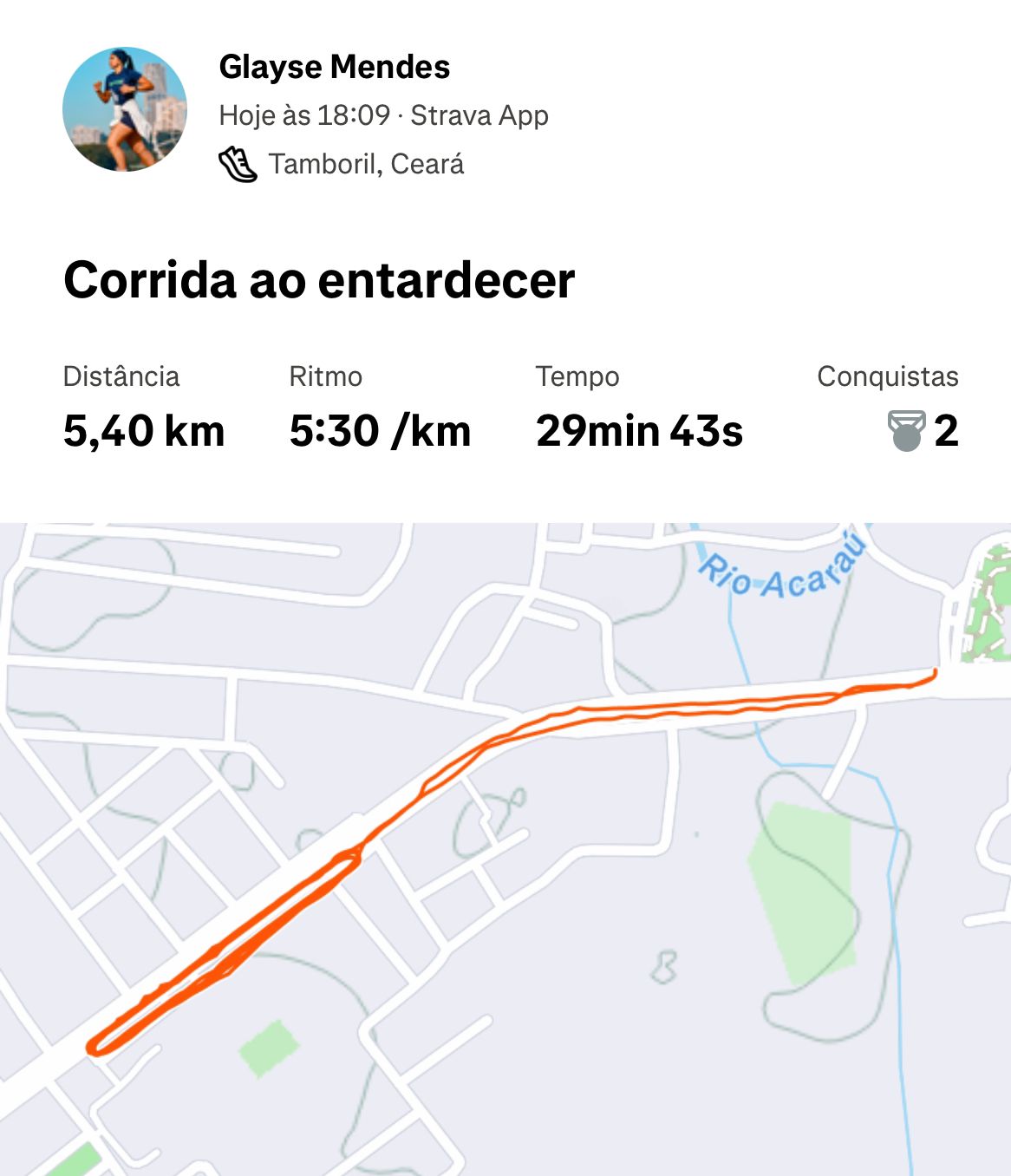Screen dimensions: 1011x1176
Task: Open the Conquistas achievements trophy
Action: tap(907, 431)
